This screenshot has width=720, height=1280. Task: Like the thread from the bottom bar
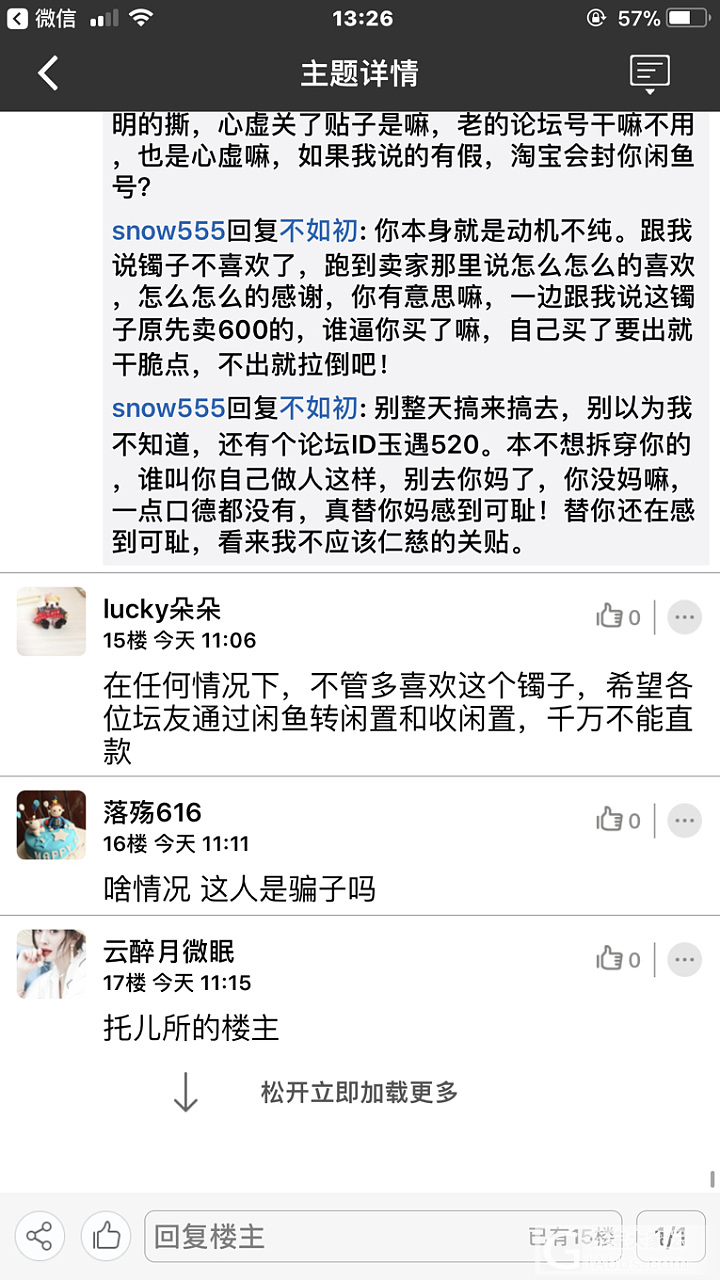(x=106, y=1237)
